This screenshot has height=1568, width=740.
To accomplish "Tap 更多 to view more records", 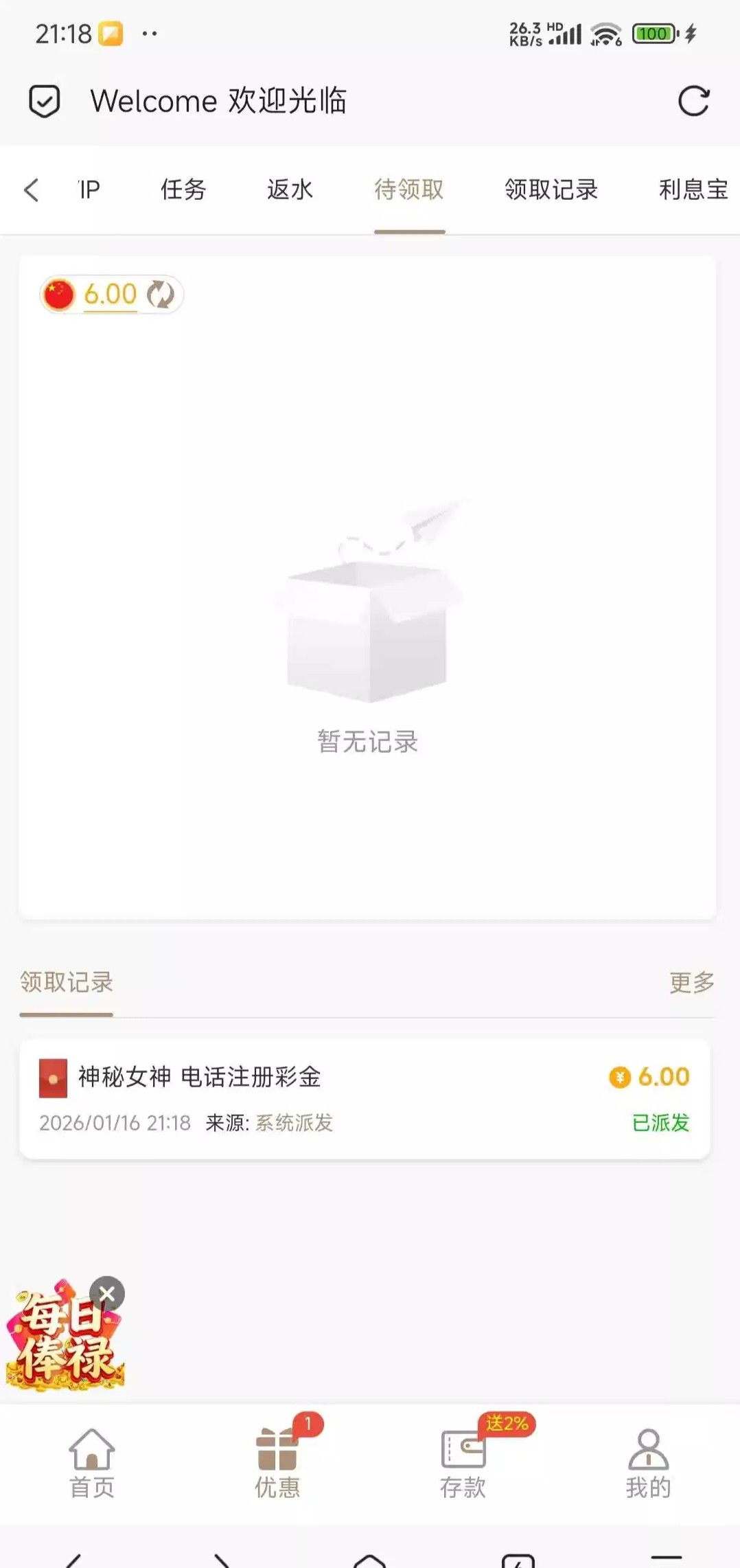I will pyautogui.click(x=691, y=982).
